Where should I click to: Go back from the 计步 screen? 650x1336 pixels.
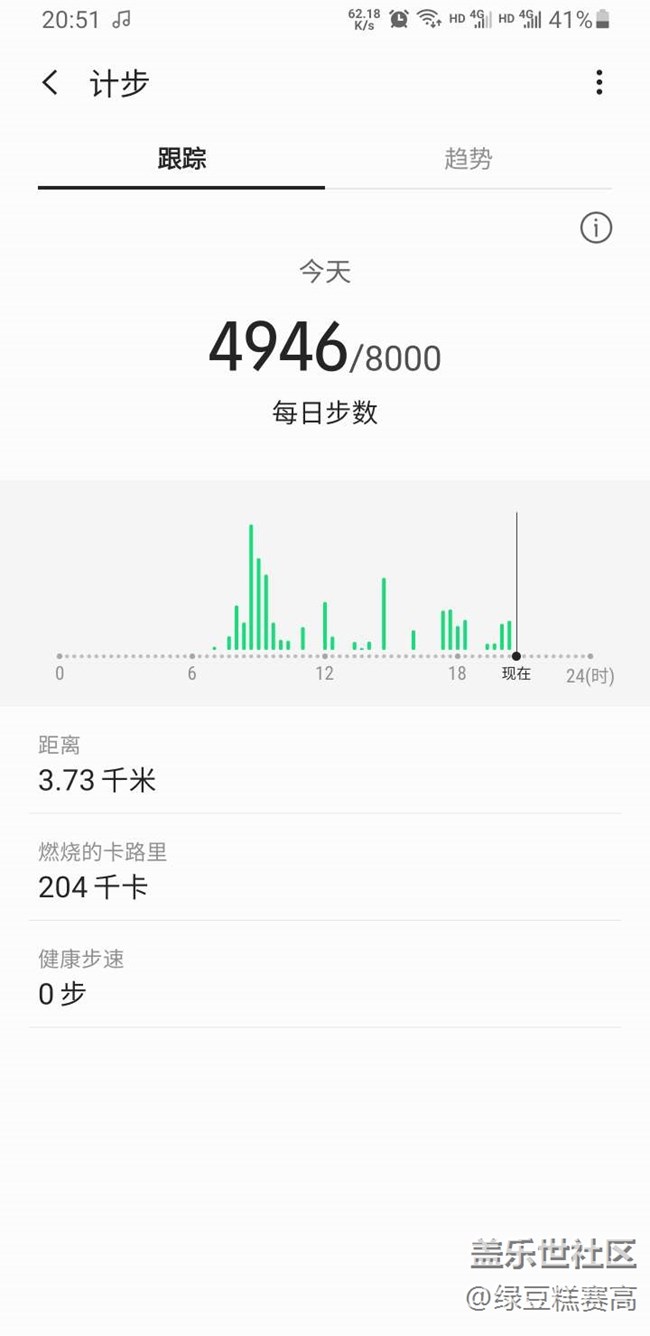(x=50, y=83)
